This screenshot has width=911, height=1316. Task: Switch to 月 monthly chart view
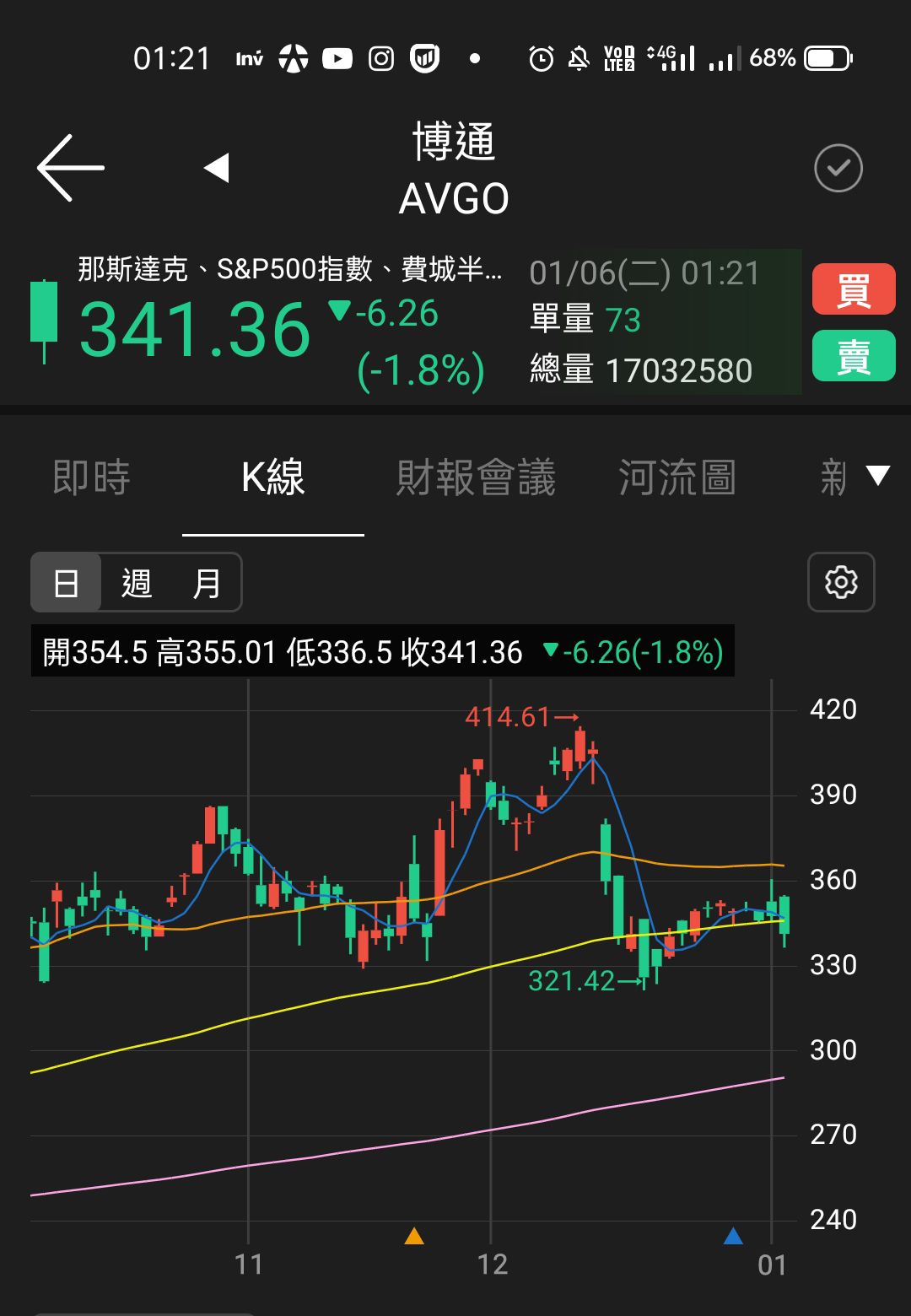pyautogui.click(x=207, y=582)
